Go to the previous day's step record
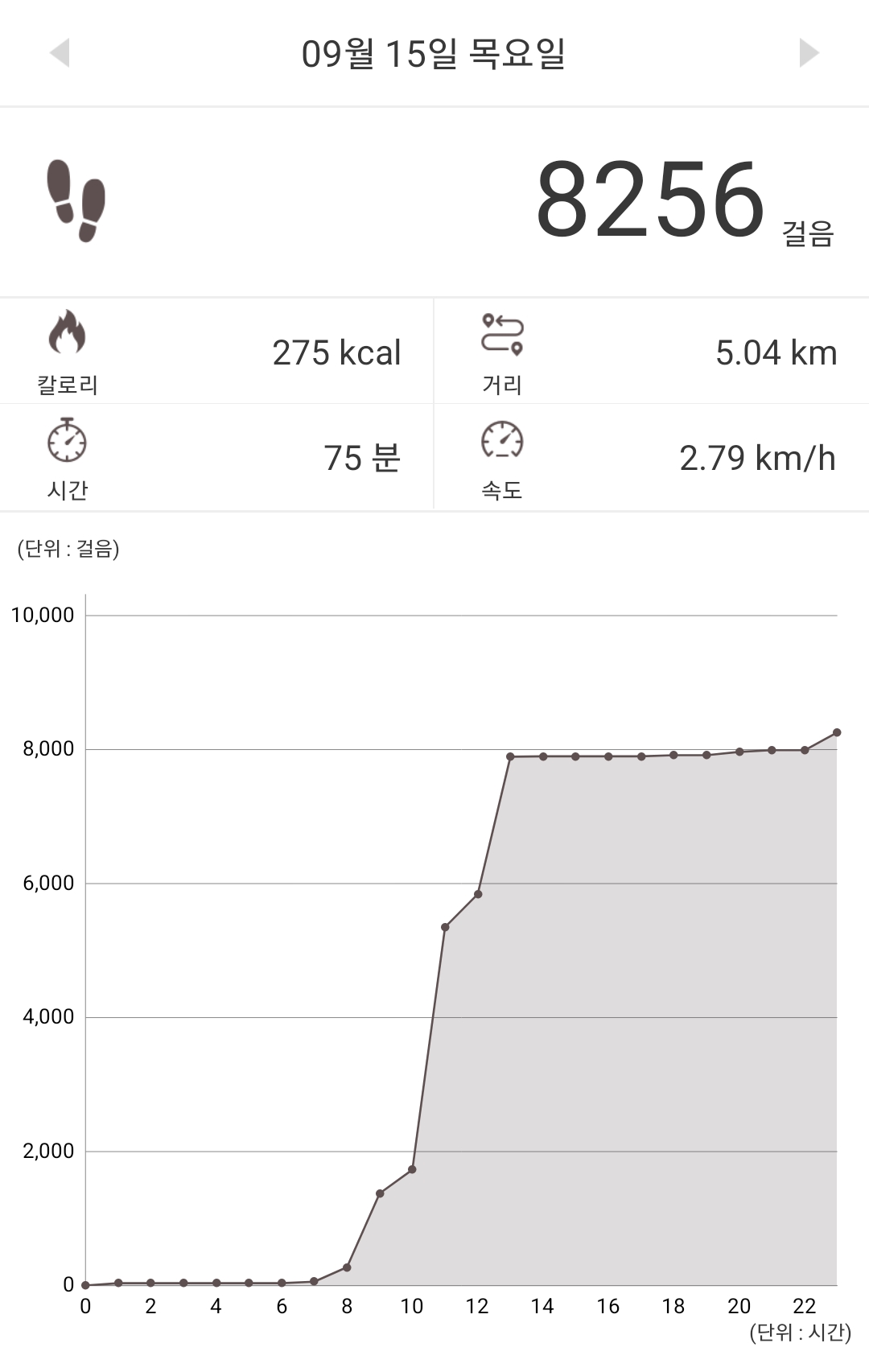Viewport: 869px width, 1372px height. 60,53
